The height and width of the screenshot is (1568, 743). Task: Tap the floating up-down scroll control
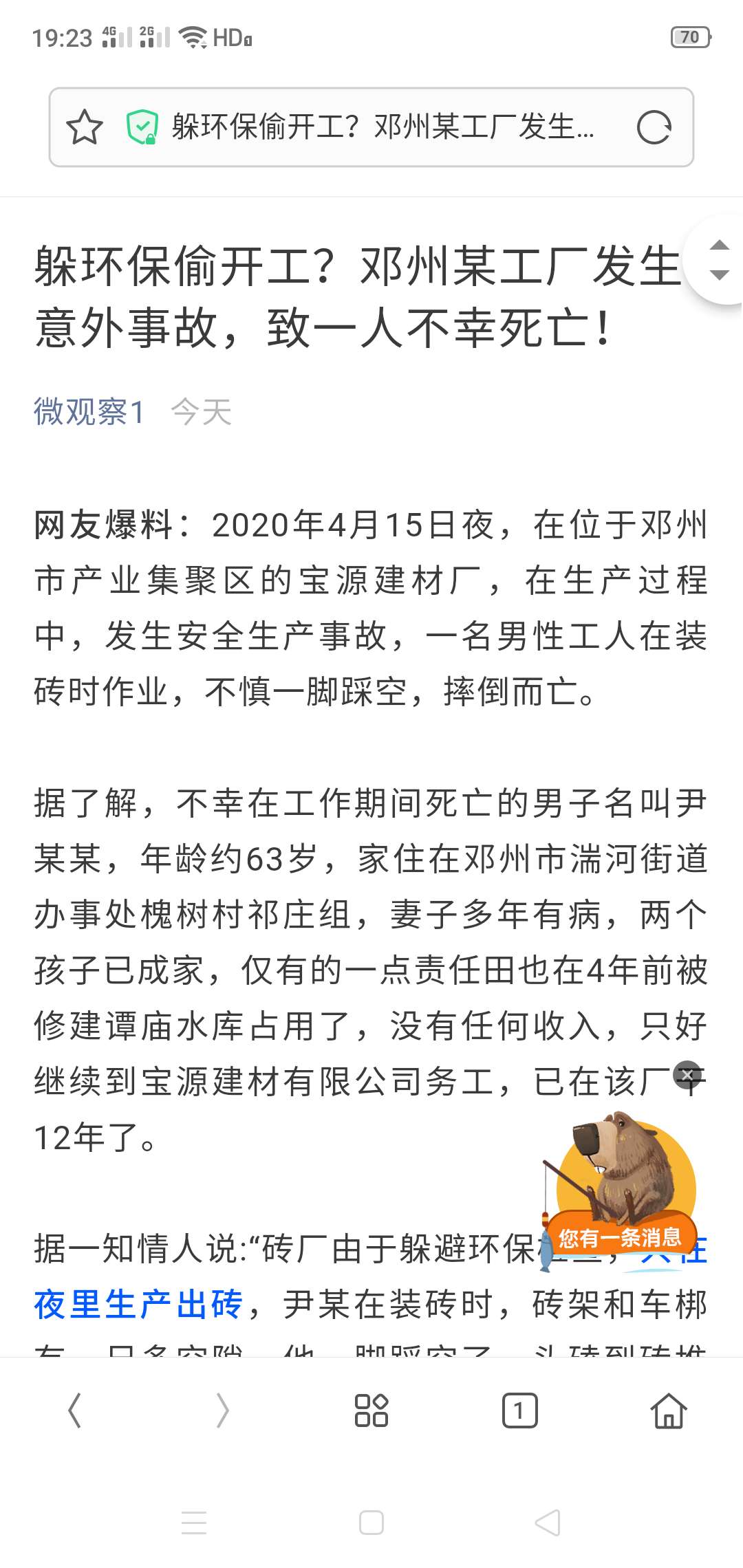pyautogui.click(x=719, y=260)
